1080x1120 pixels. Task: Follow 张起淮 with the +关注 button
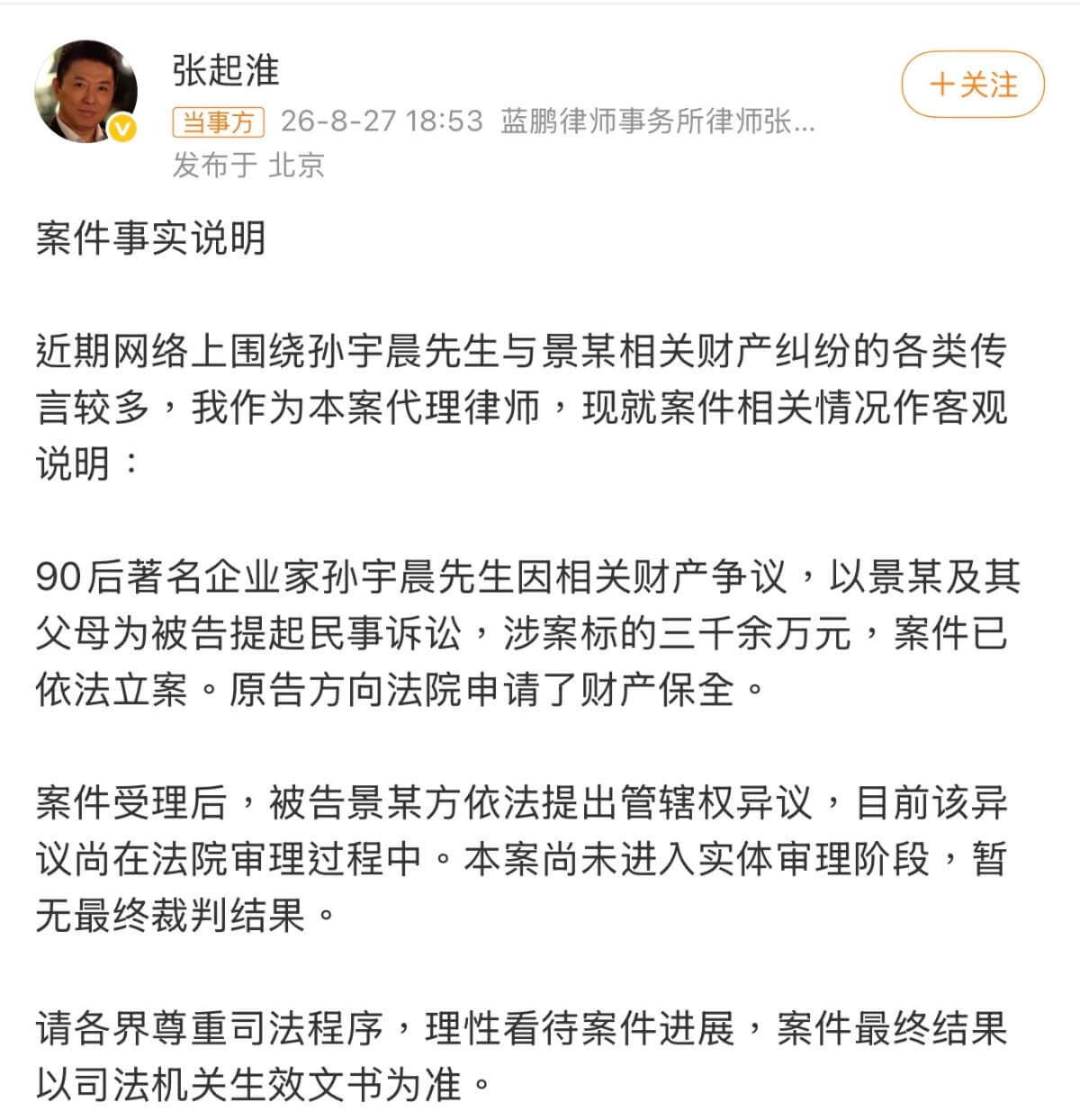pos(973,85)
